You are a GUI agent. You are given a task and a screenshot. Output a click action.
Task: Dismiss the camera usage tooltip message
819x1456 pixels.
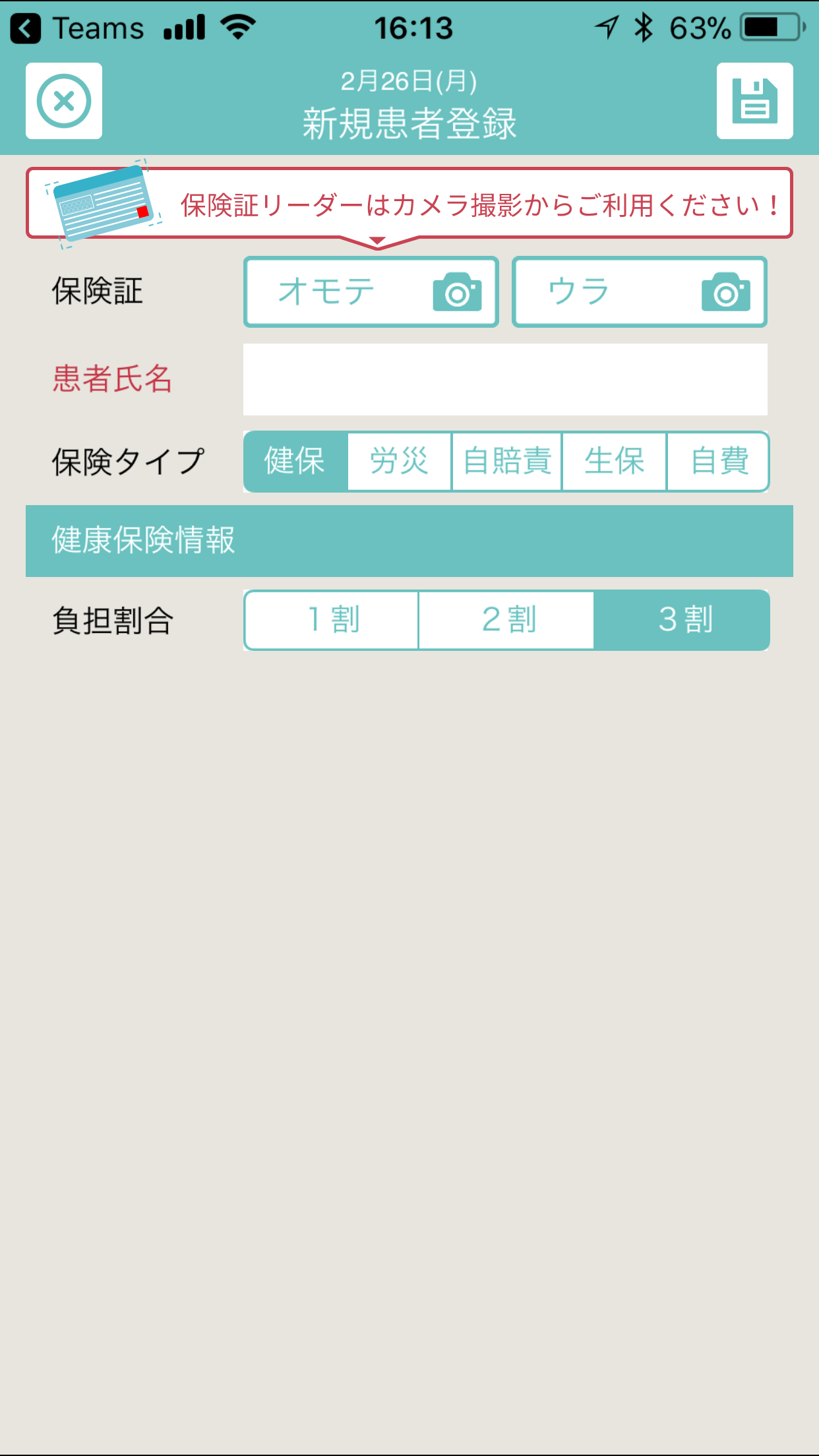(478, 204)
